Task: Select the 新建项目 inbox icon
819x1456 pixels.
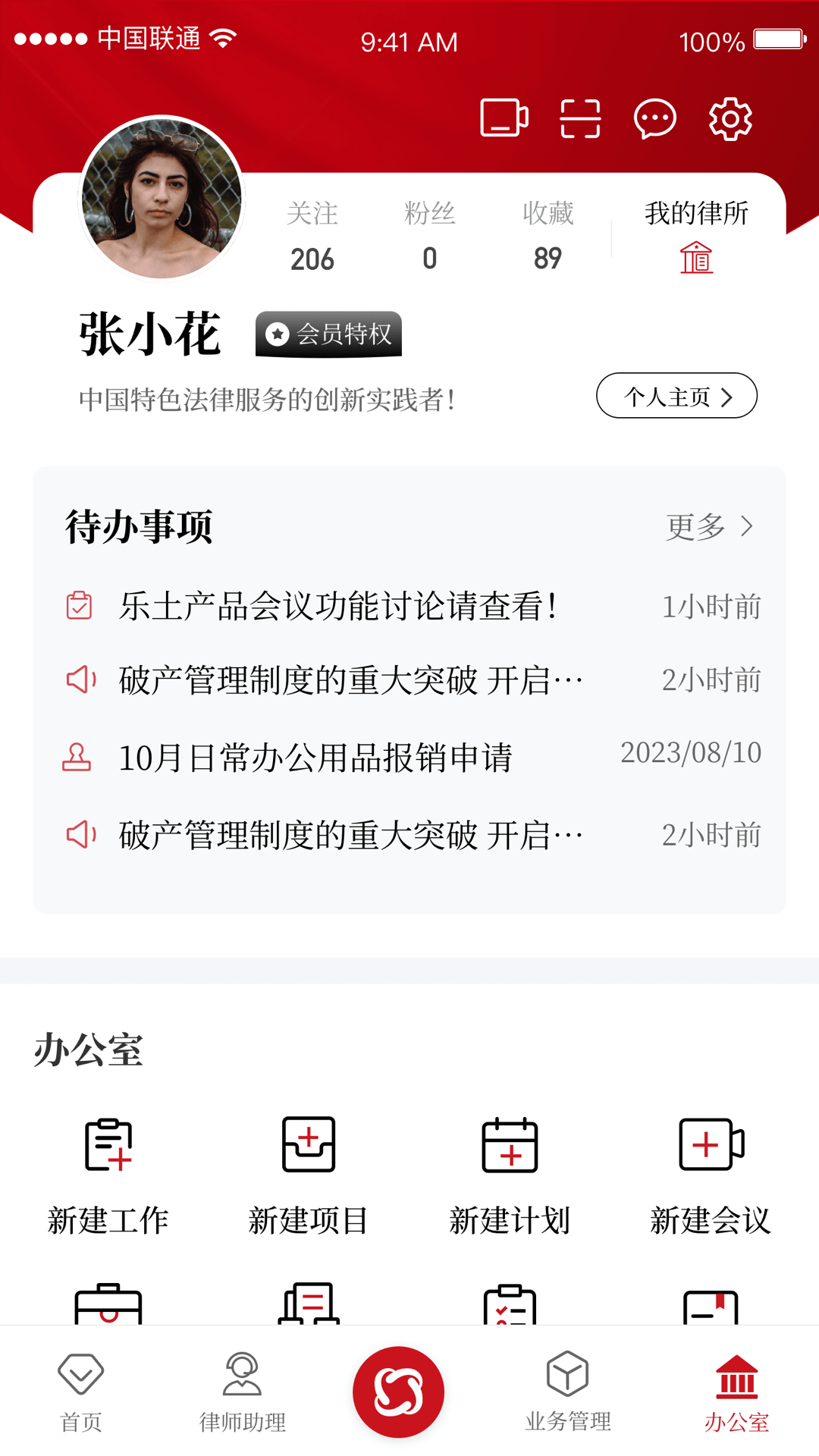Action: click(x=309, y=1145)
